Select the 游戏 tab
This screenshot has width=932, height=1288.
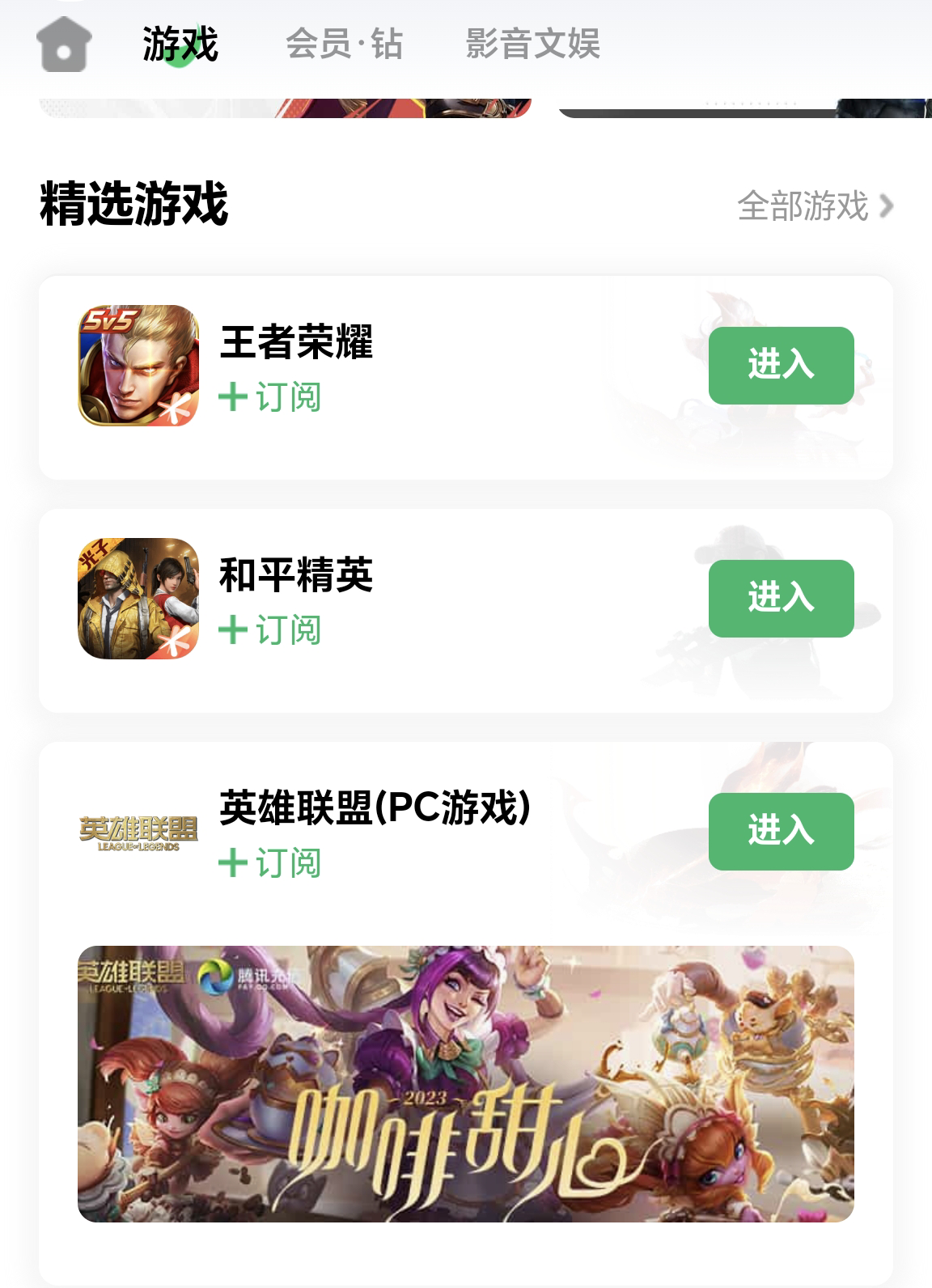(180, 44)
